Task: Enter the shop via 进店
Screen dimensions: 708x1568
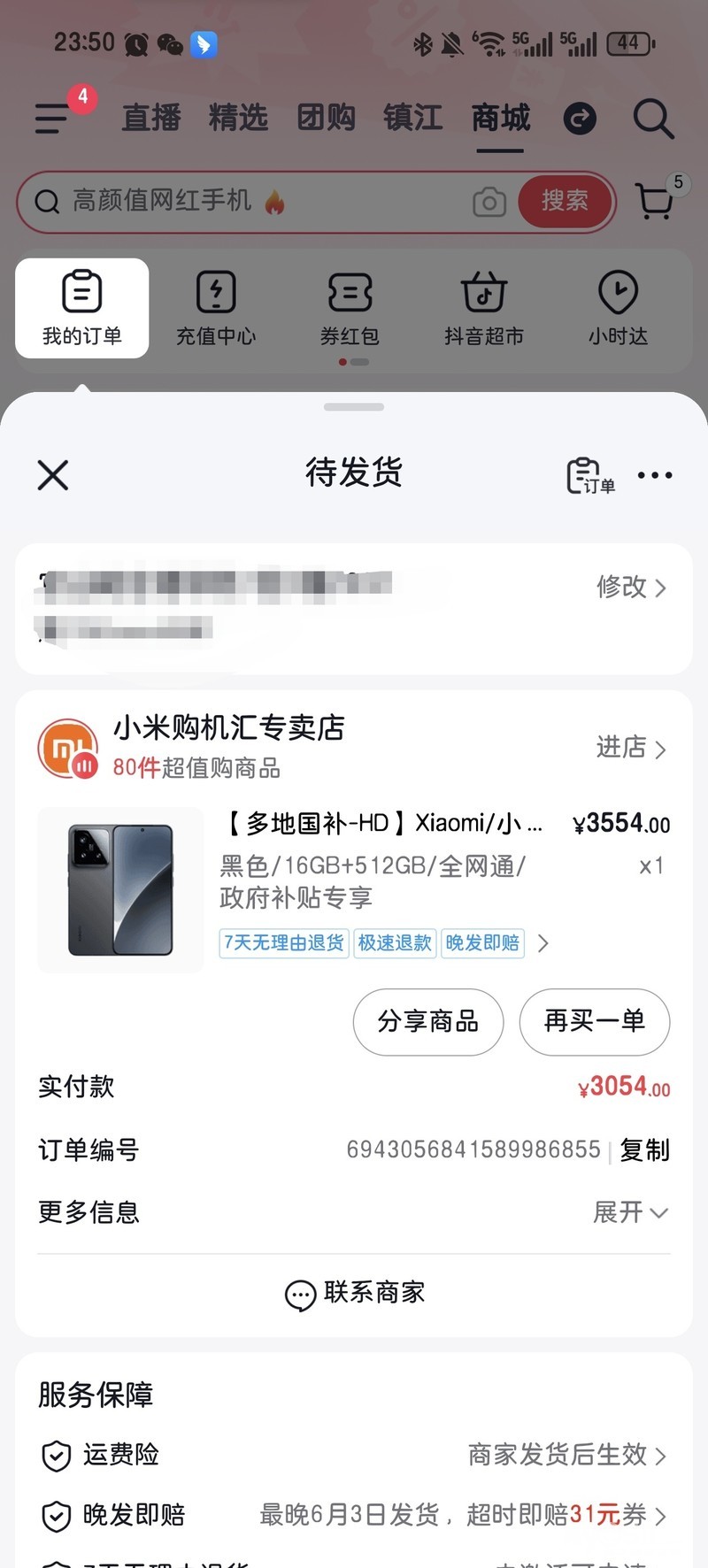Action: click(x=631, y=748)
